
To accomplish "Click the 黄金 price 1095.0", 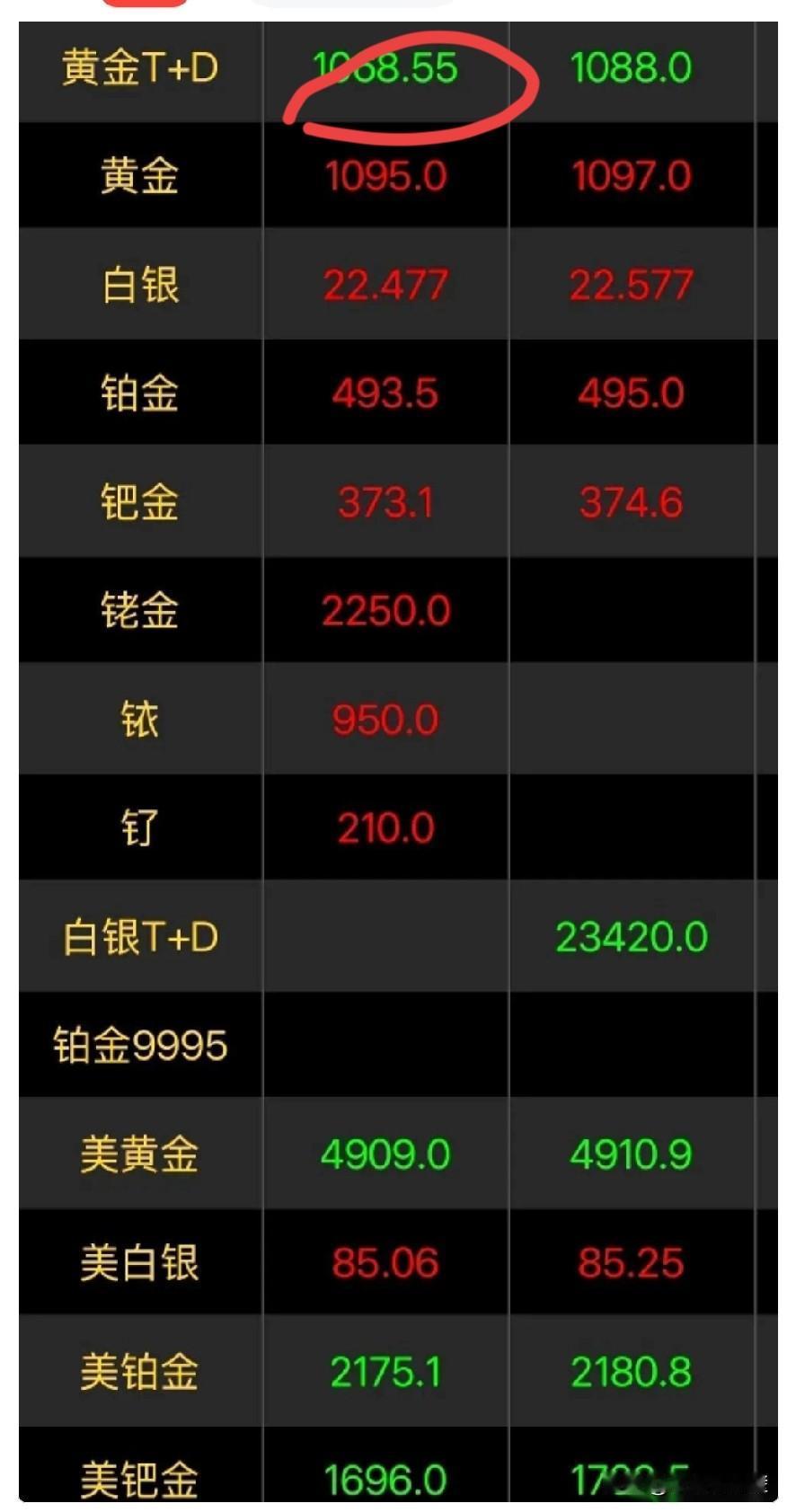I will [x=385, y=176].
